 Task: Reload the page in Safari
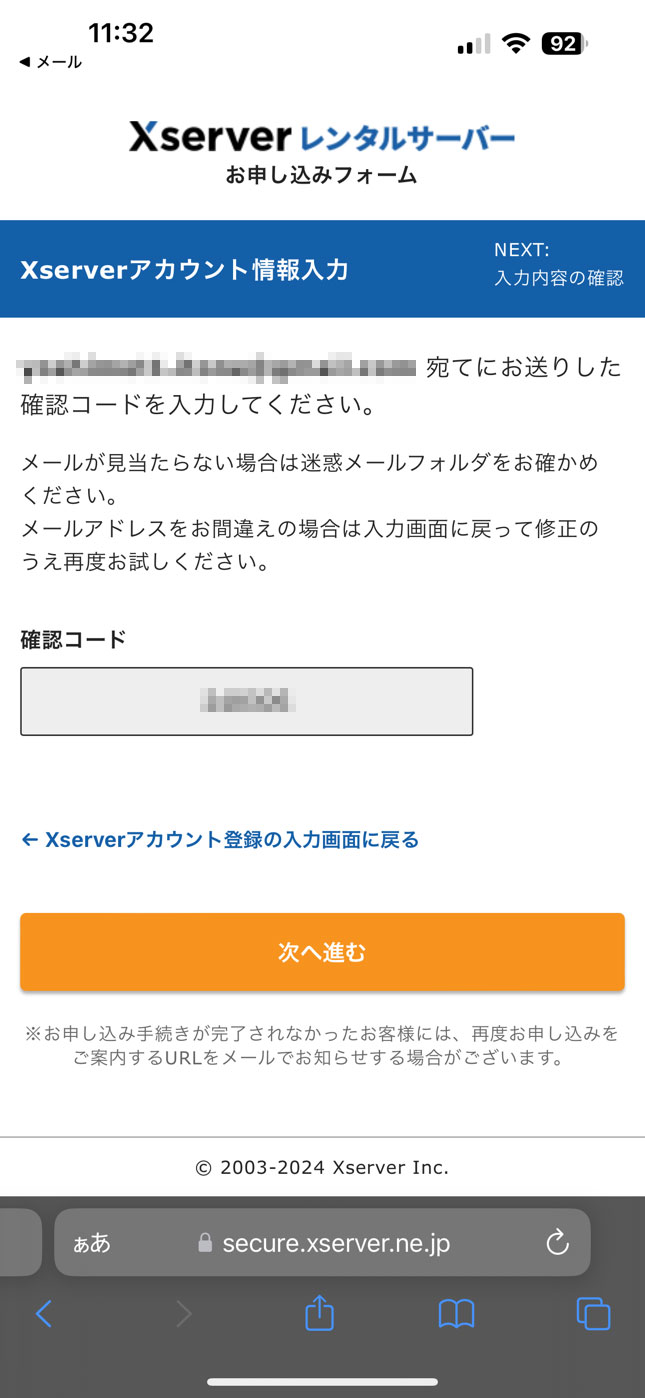(557, 1243)
